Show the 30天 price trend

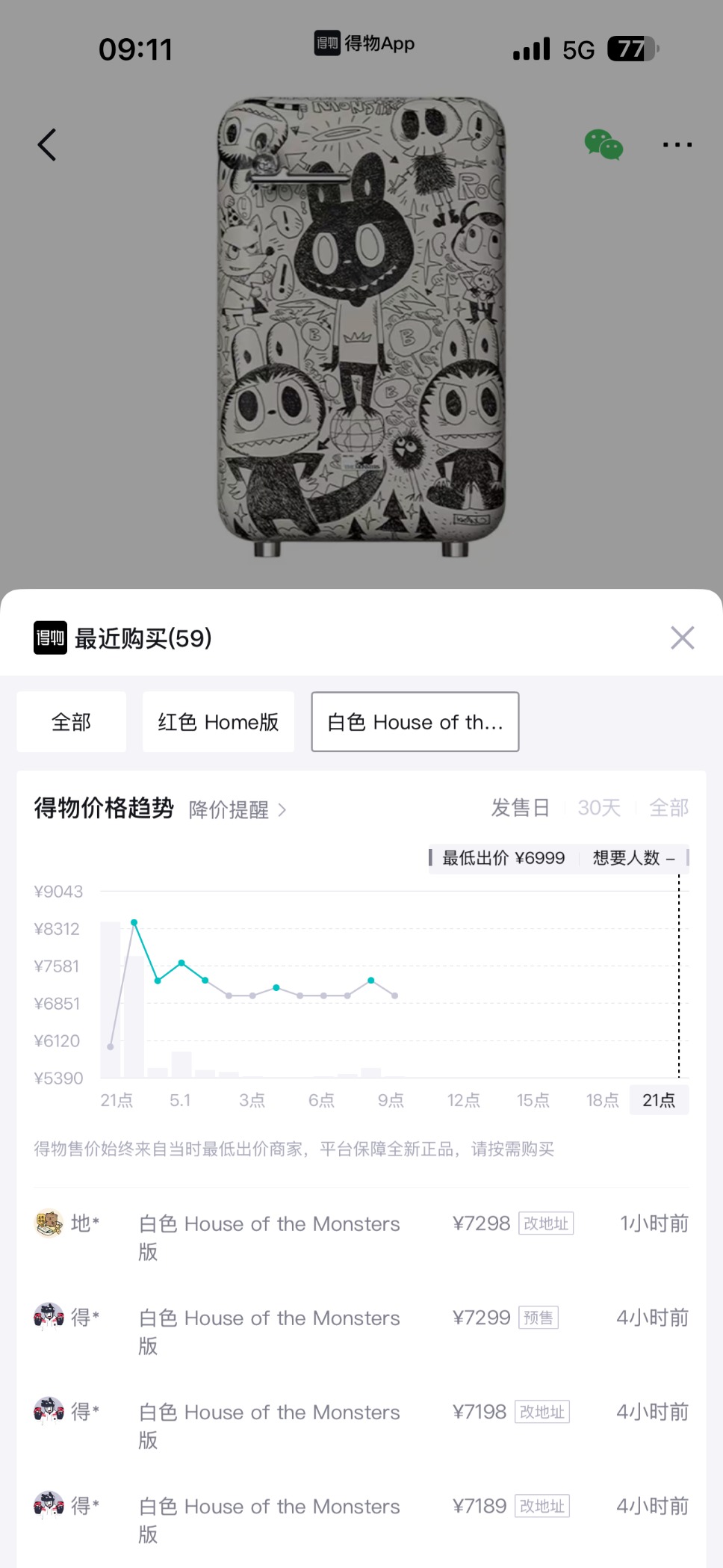599,807
